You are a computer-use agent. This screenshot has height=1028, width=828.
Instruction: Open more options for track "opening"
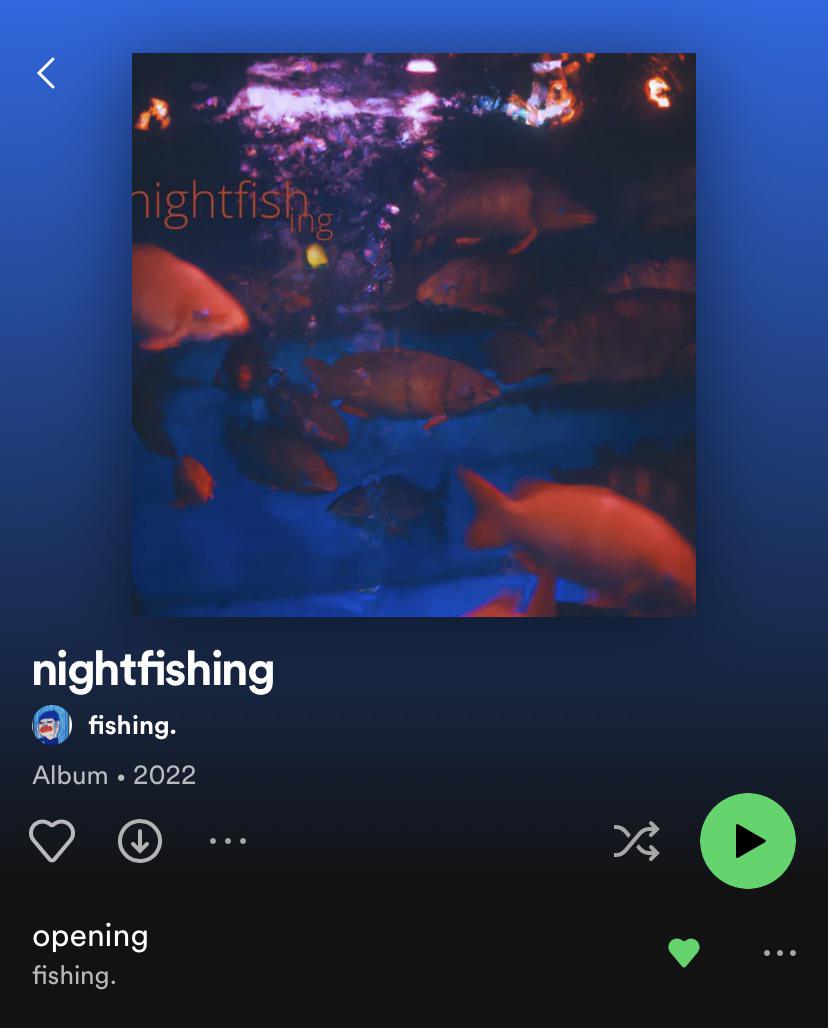[x=780, y=953]
